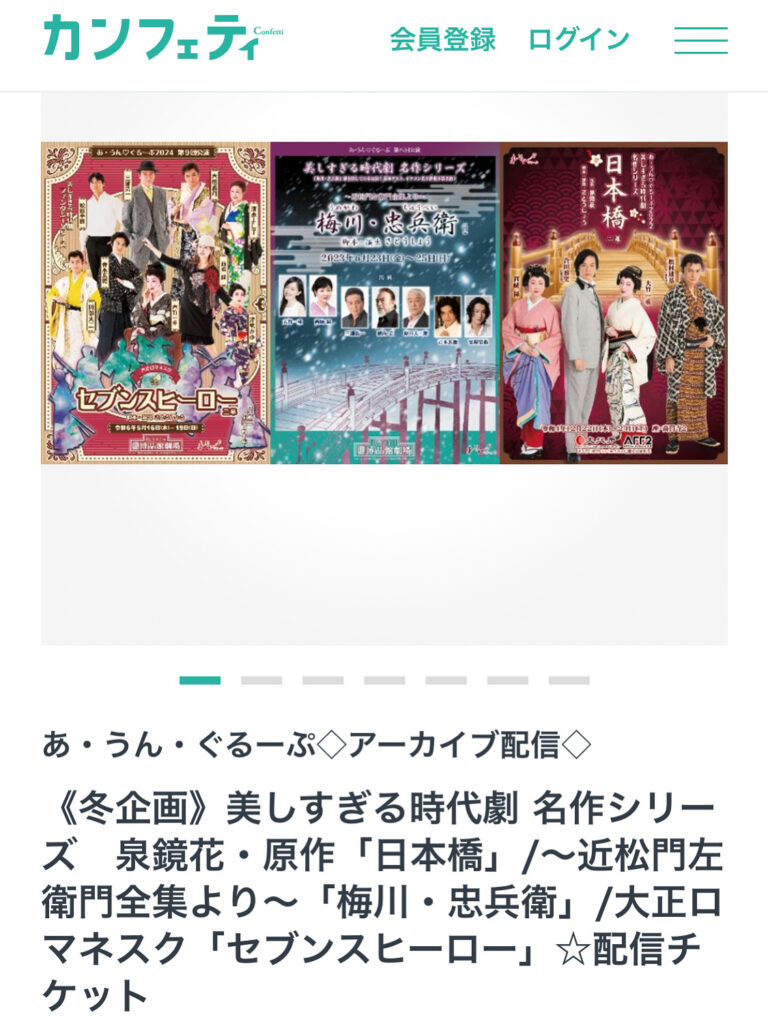Open the hamburger menu

click(700, 40)
